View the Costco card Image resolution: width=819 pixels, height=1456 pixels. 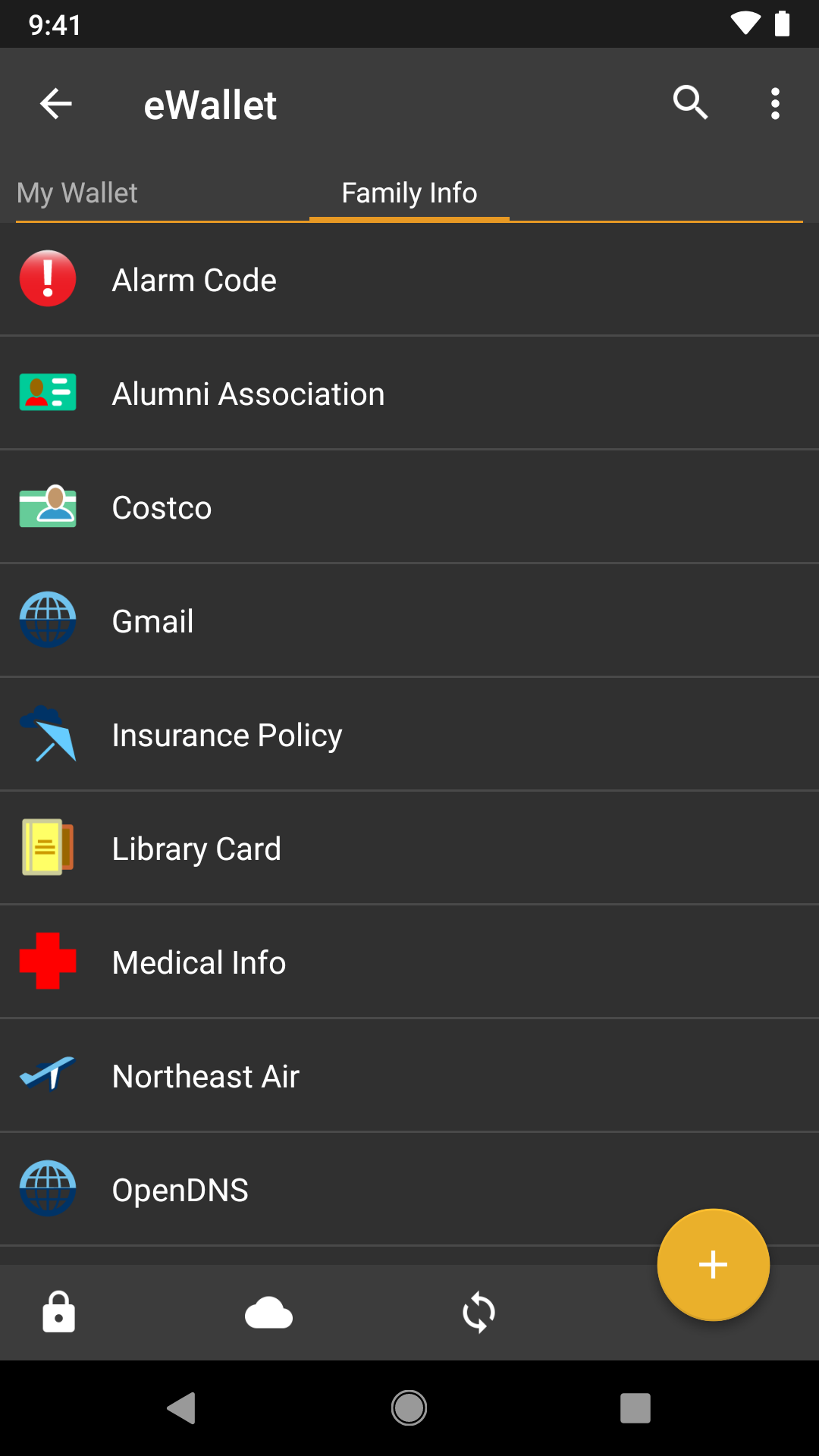[x=409, y=507]
